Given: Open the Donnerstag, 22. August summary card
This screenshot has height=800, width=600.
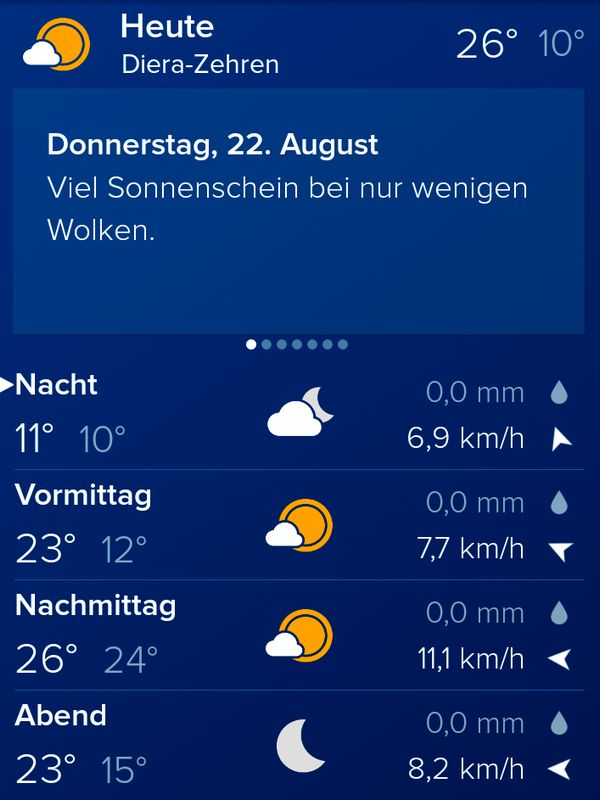Looking at the screenshot, I should (x=298, y=210).
